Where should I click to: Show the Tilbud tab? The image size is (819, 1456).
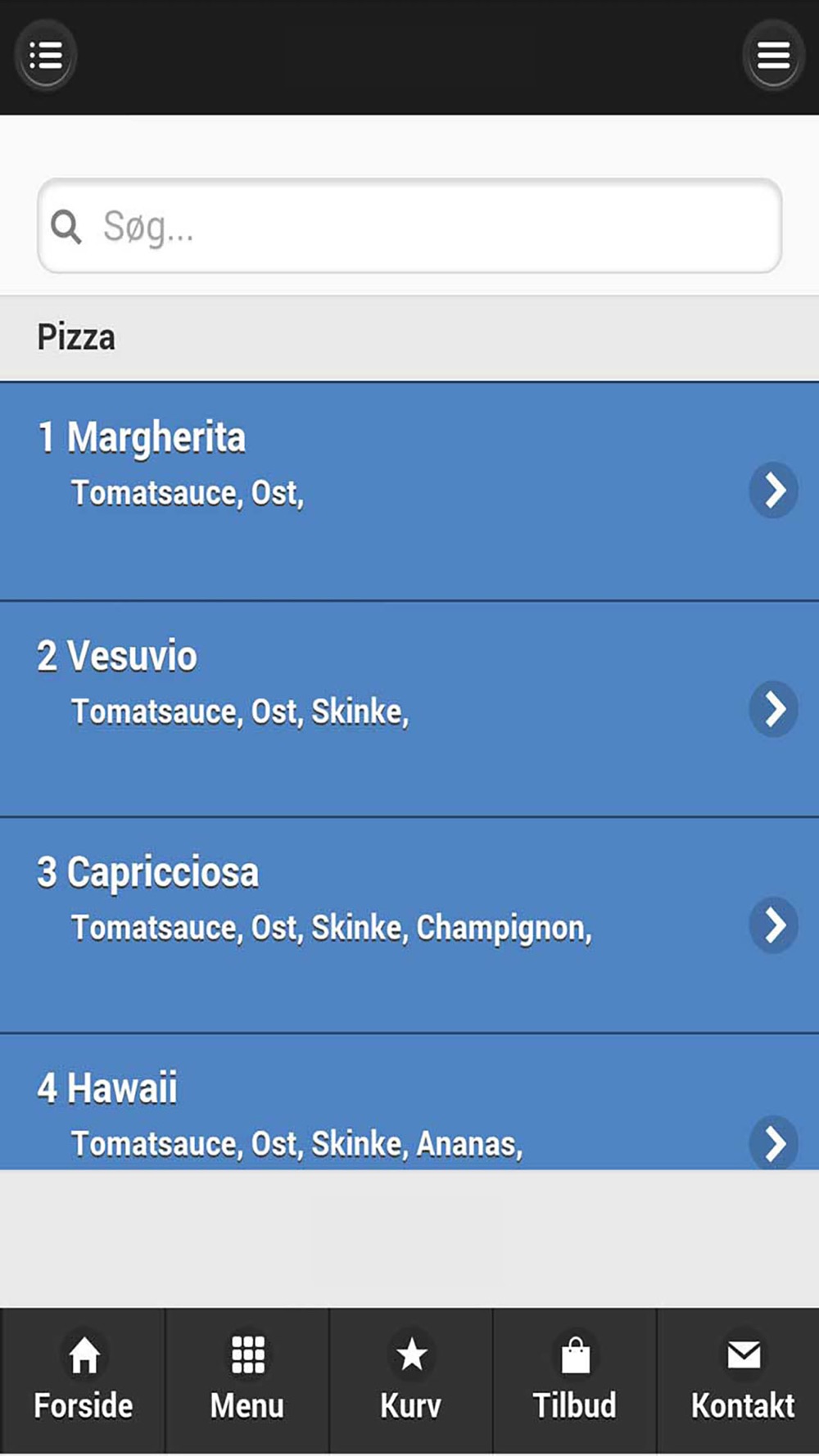575,1381
